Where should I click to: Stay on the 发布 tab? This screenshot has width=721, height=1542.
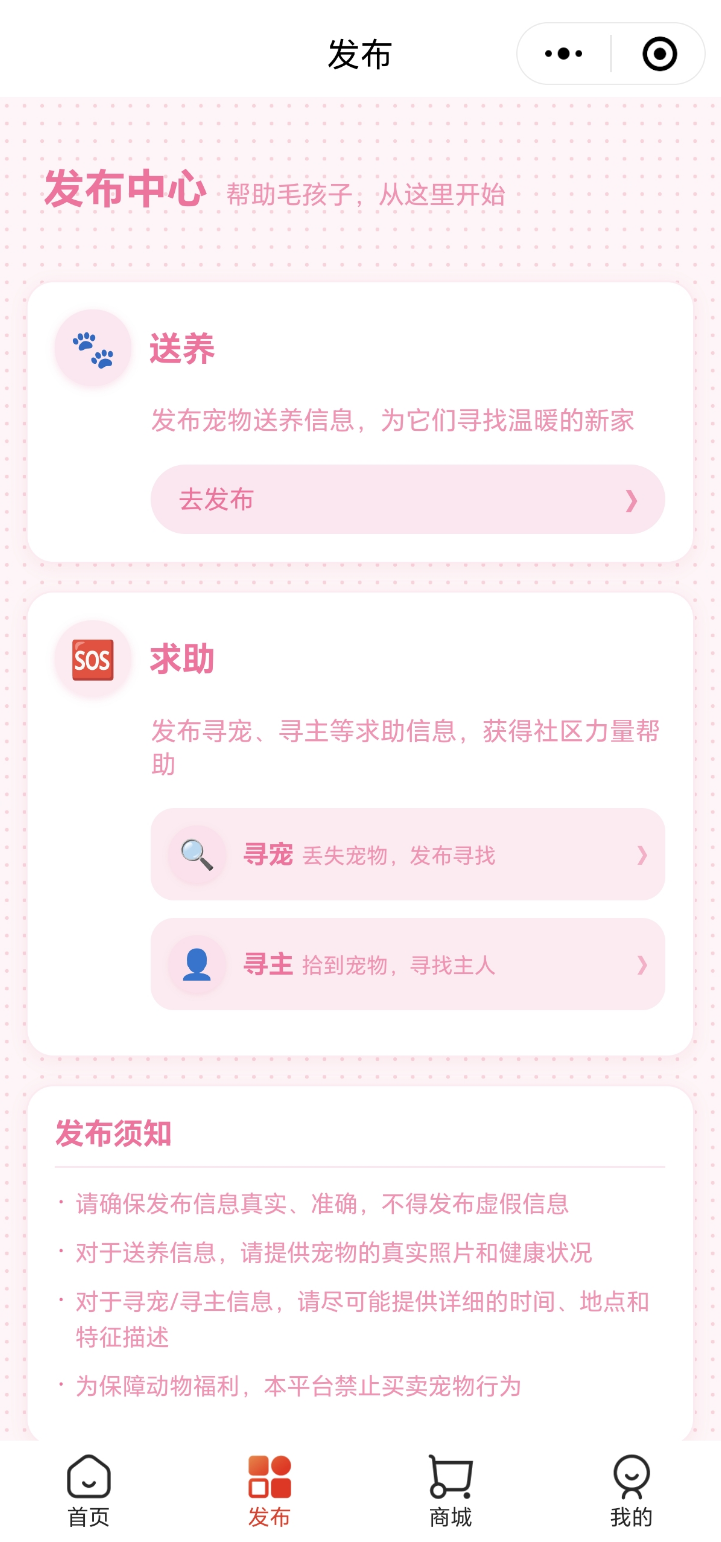[269, 1490]
